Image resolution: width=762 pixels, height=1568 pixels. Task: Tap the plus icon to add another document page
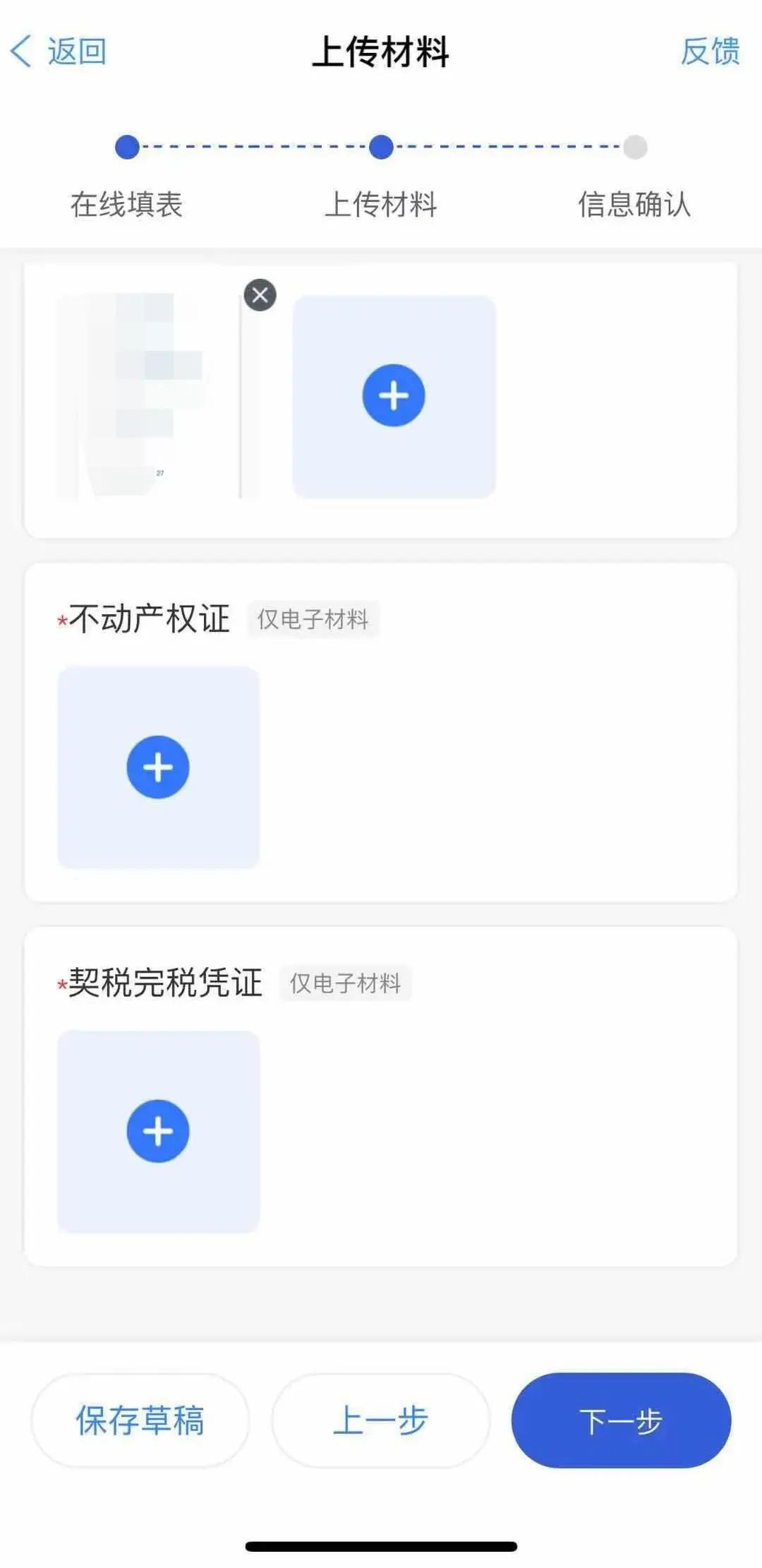point(394,396)
